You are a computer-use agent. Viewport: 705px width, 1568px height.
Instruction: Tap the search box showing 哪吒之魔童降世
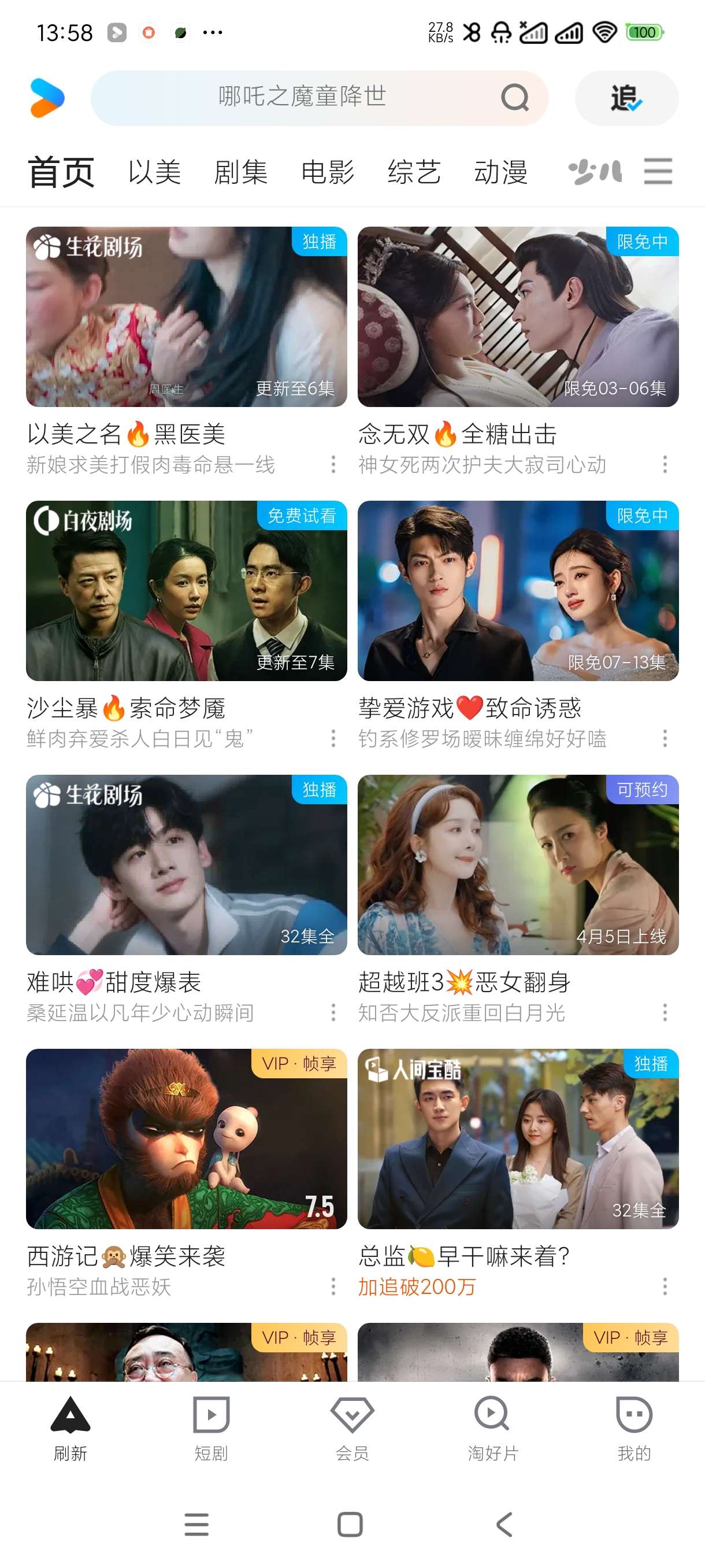point(302,97)
